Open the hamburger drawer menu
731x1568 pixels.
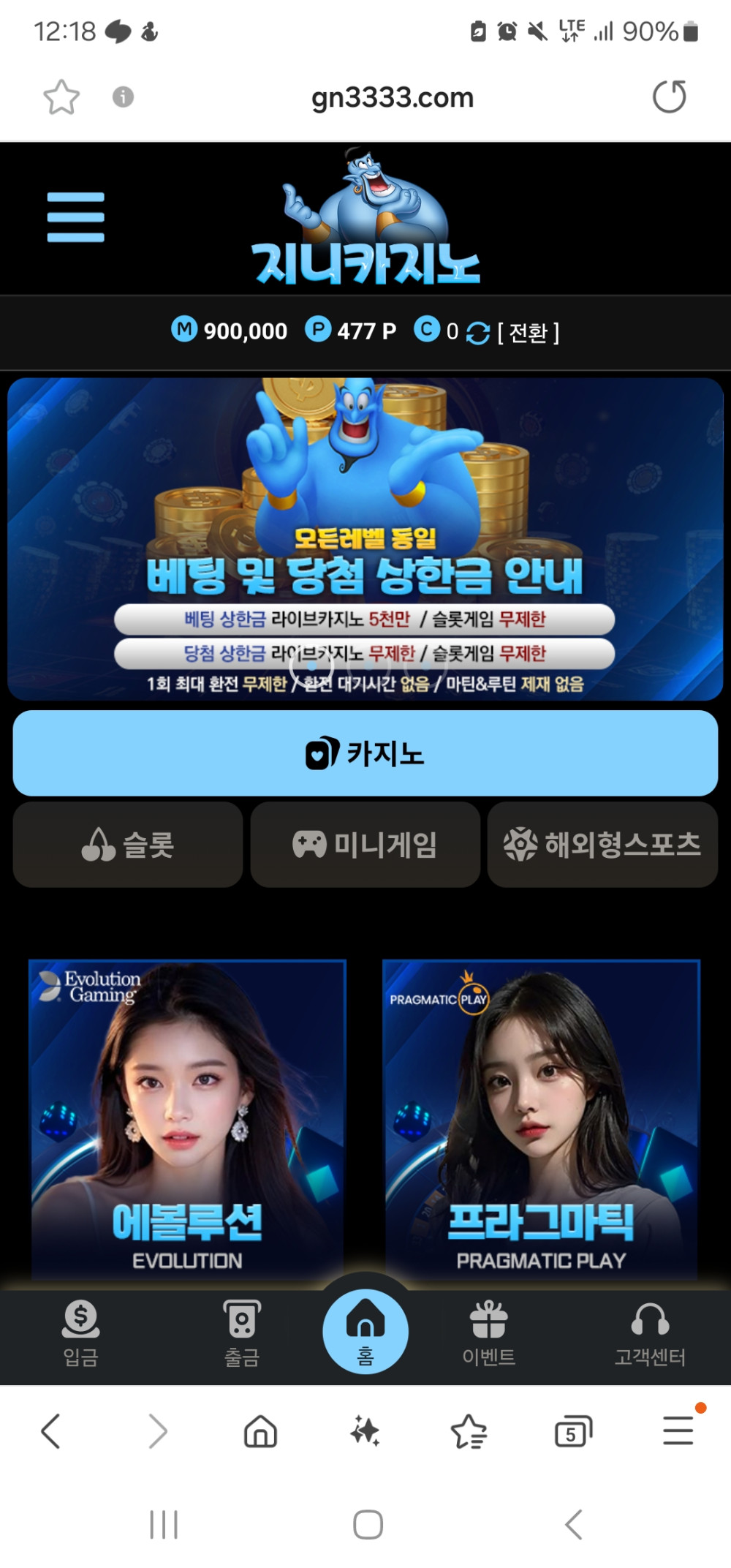(x=75, y=217)
